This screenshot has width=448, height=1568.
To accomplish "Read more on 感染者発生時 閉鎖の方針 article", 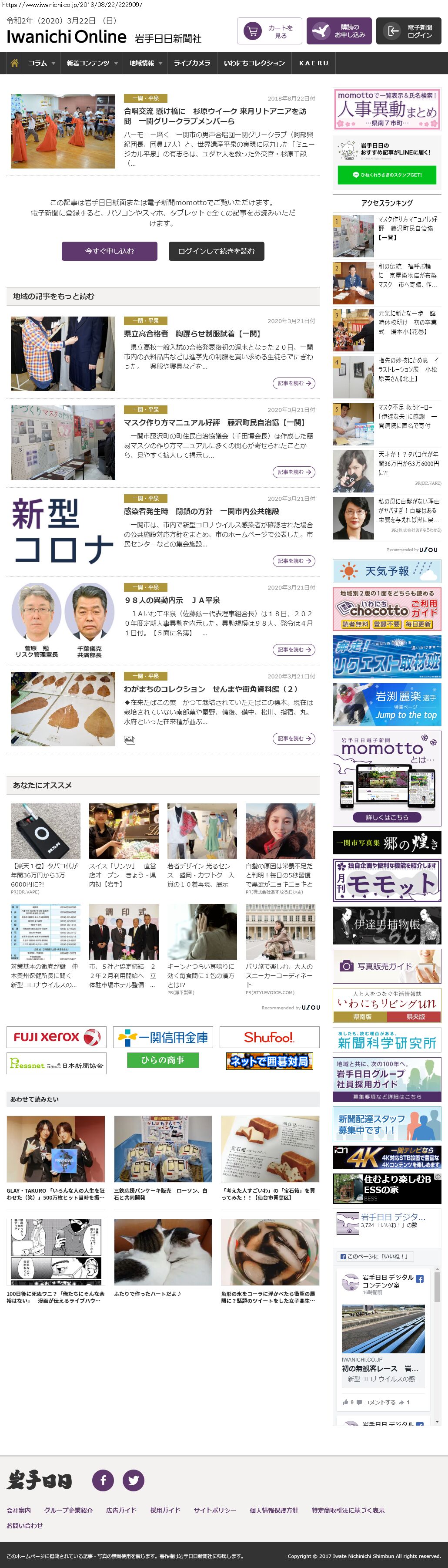I will click(x=294, y=561).
